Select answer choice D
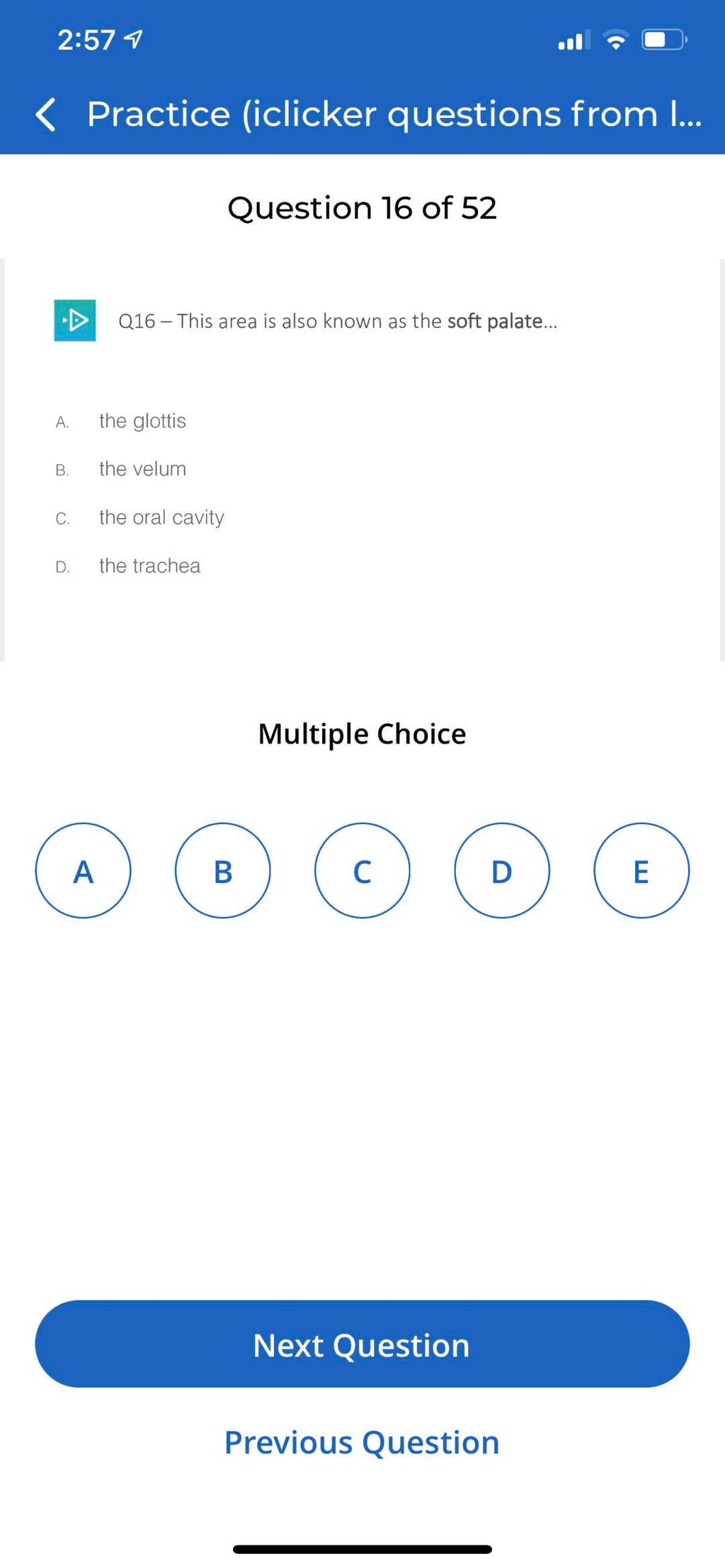This screenshot has height=1568, width=725. (x=501, y=870)
